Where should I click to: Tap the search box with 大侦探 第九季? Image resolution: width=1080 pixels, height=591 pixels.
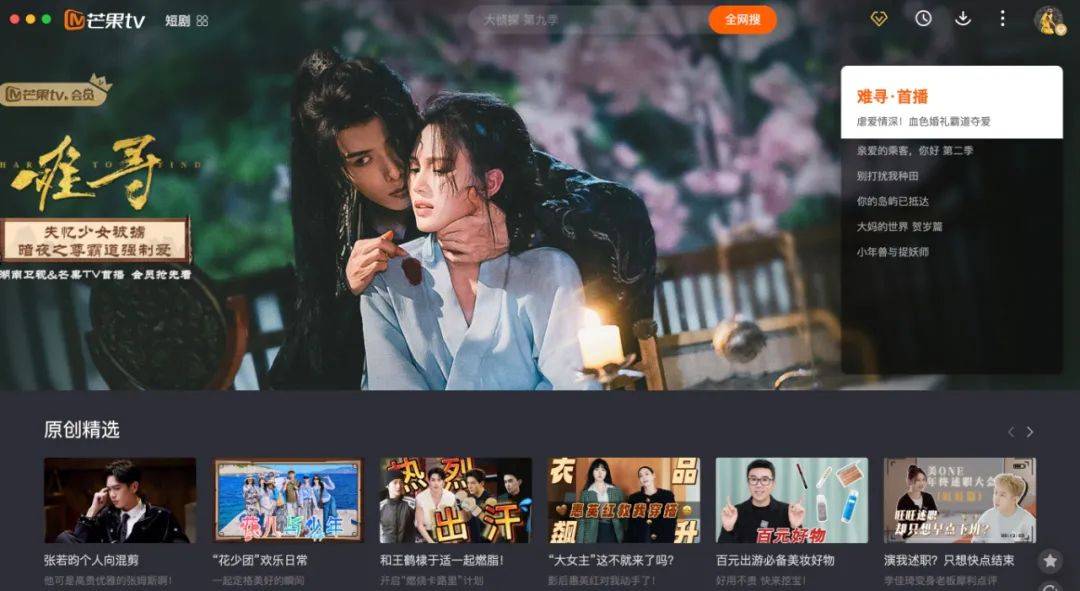[x=585, y=20]
